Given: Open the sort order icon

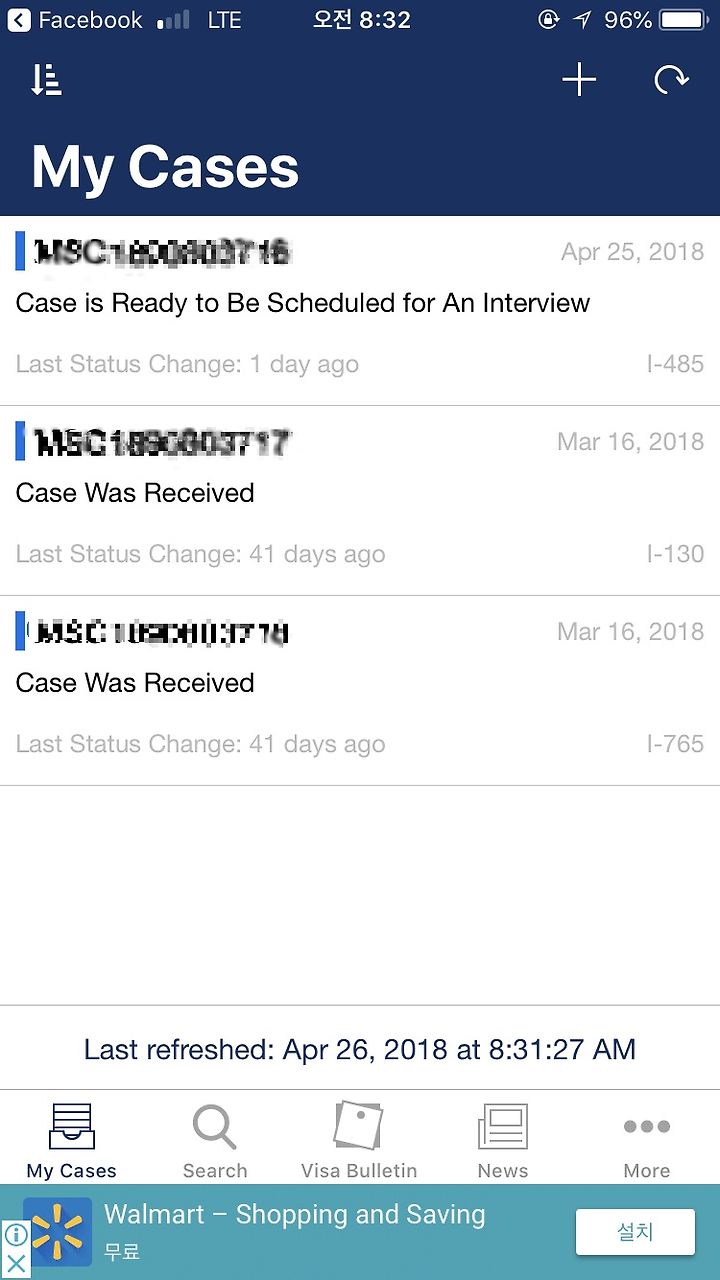Looking at the screenshot, I should (46, 80).
